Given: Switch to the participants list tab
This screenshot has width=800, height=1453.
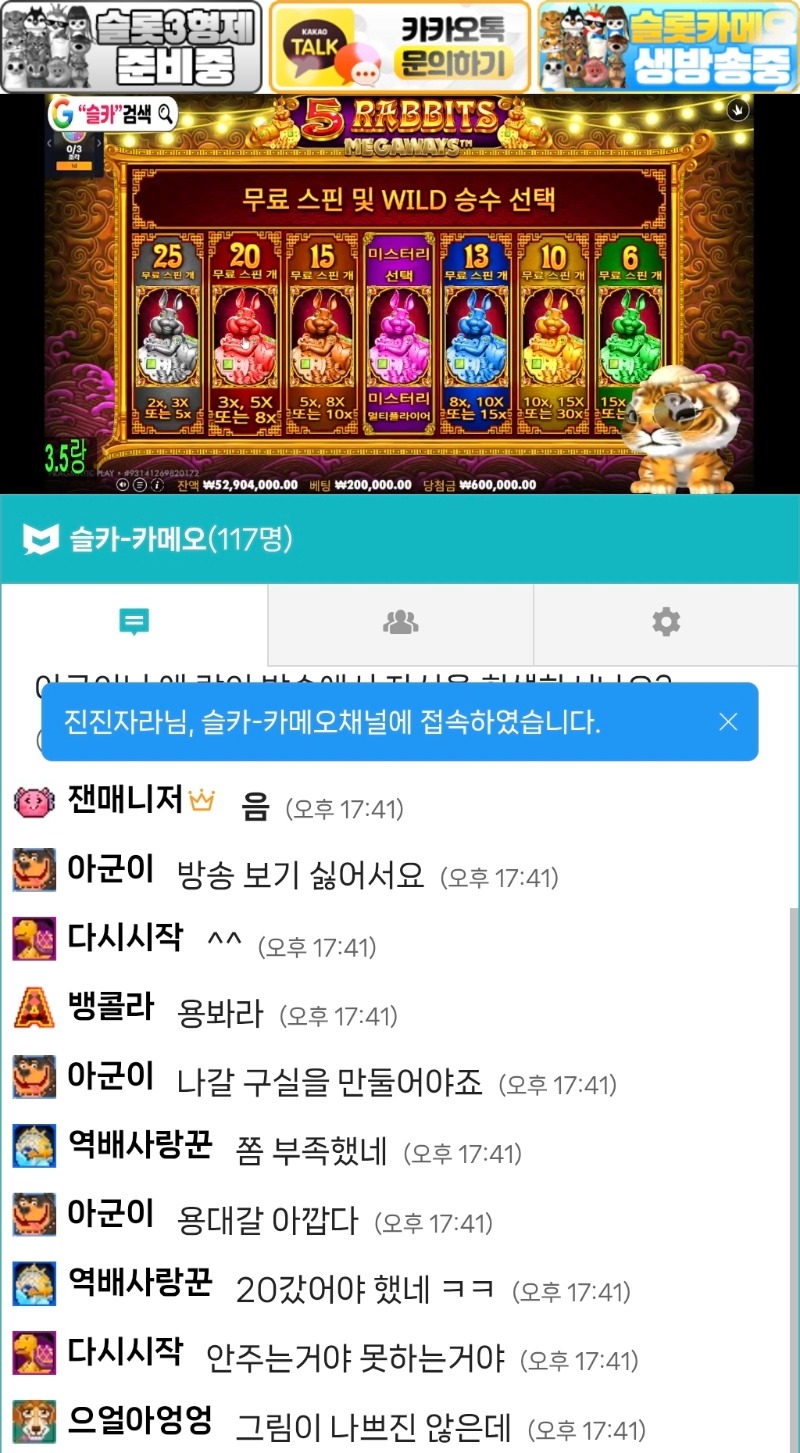Looking at the screenshot, I should click(400, 623).
